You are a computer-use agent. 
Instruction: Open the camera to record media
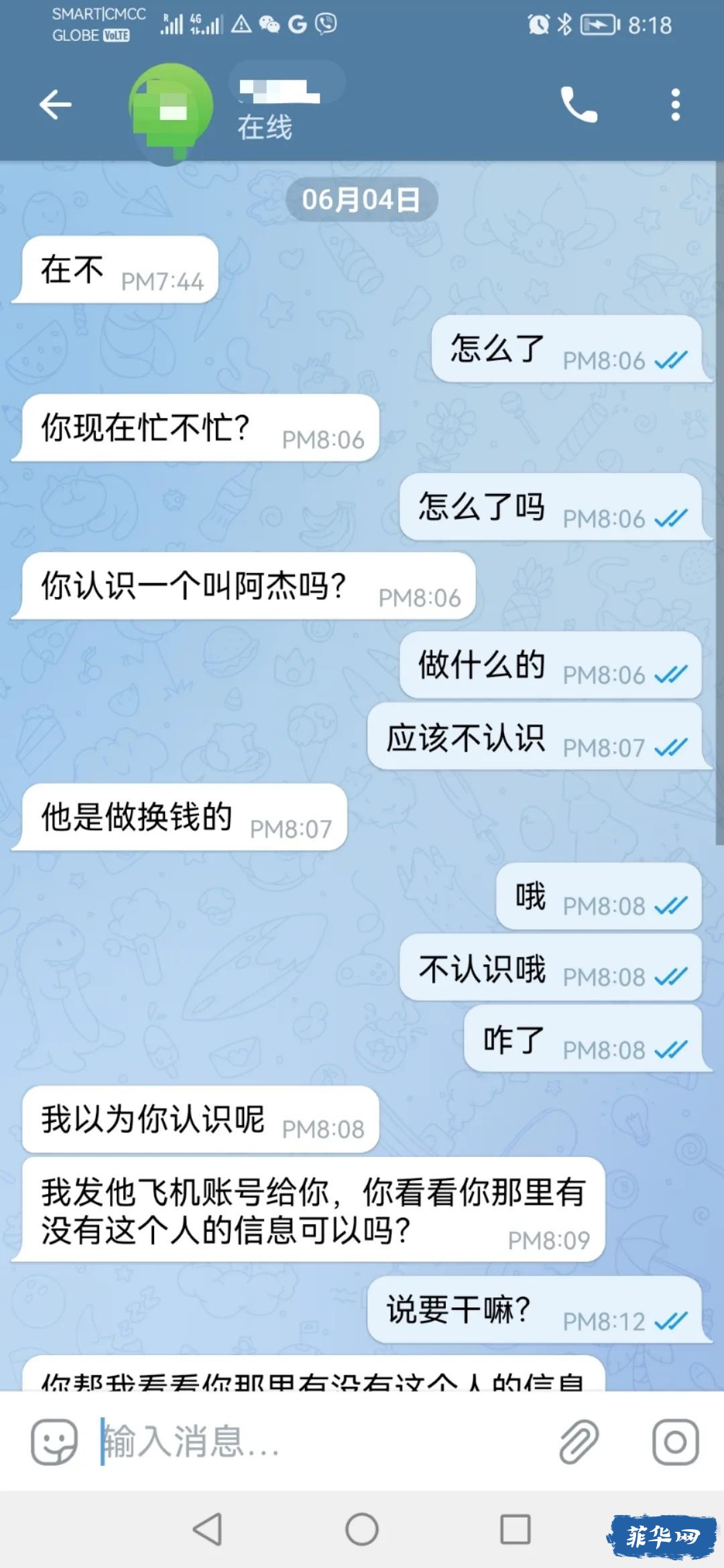[675, 1441]
